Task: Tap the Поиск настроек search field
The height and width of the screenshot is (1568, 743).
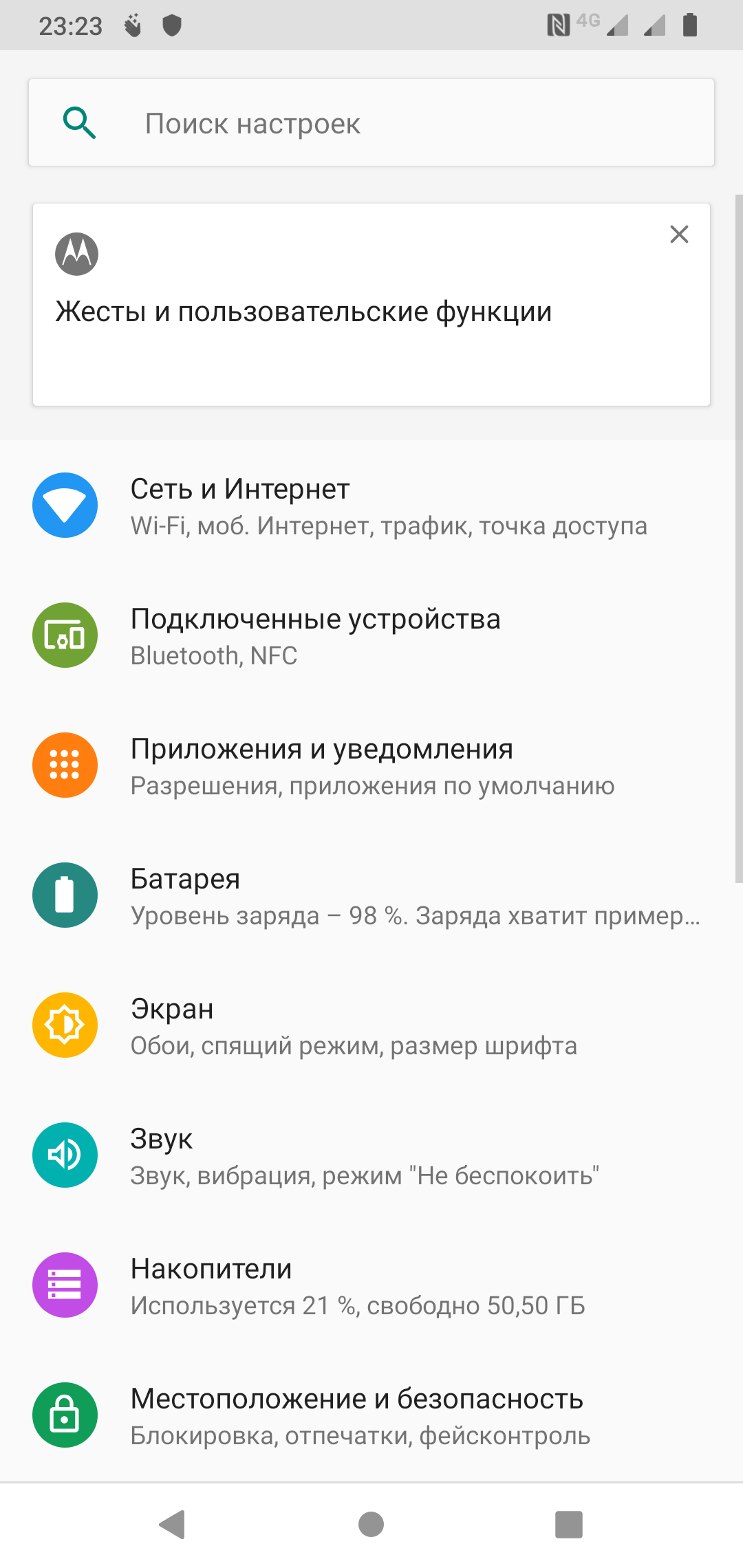Action: [x=371, y=123]
